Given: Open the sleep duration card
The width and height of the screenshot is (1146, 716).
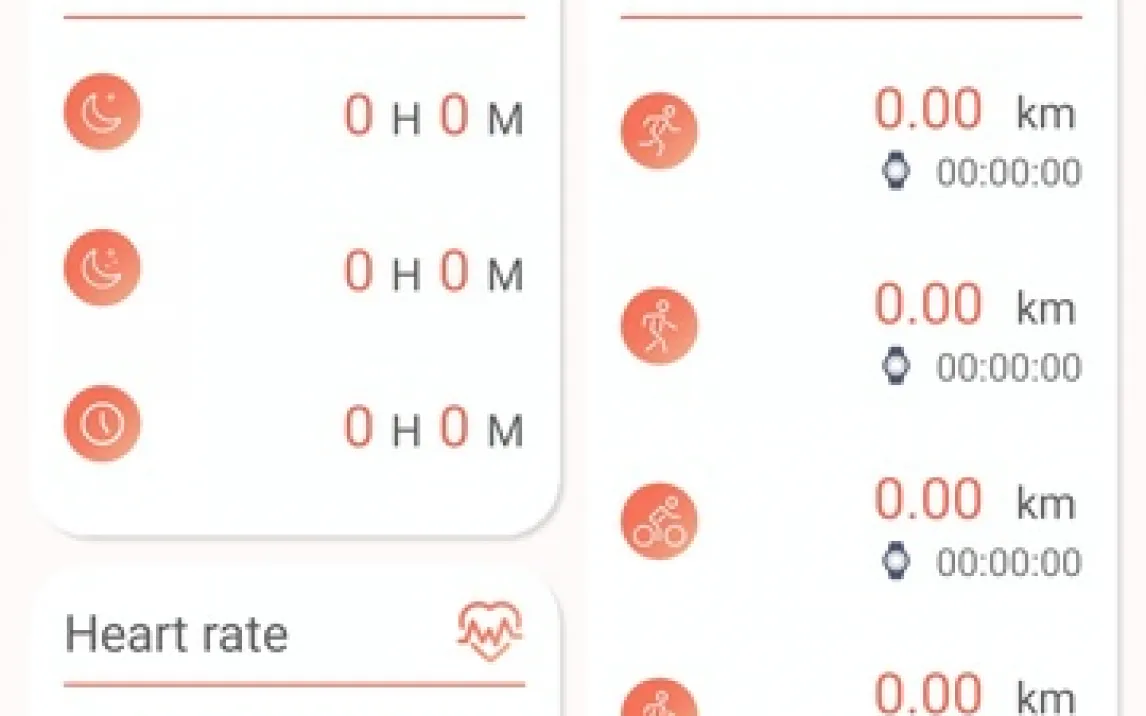Looking at the screenshot, I should point(293,270).
